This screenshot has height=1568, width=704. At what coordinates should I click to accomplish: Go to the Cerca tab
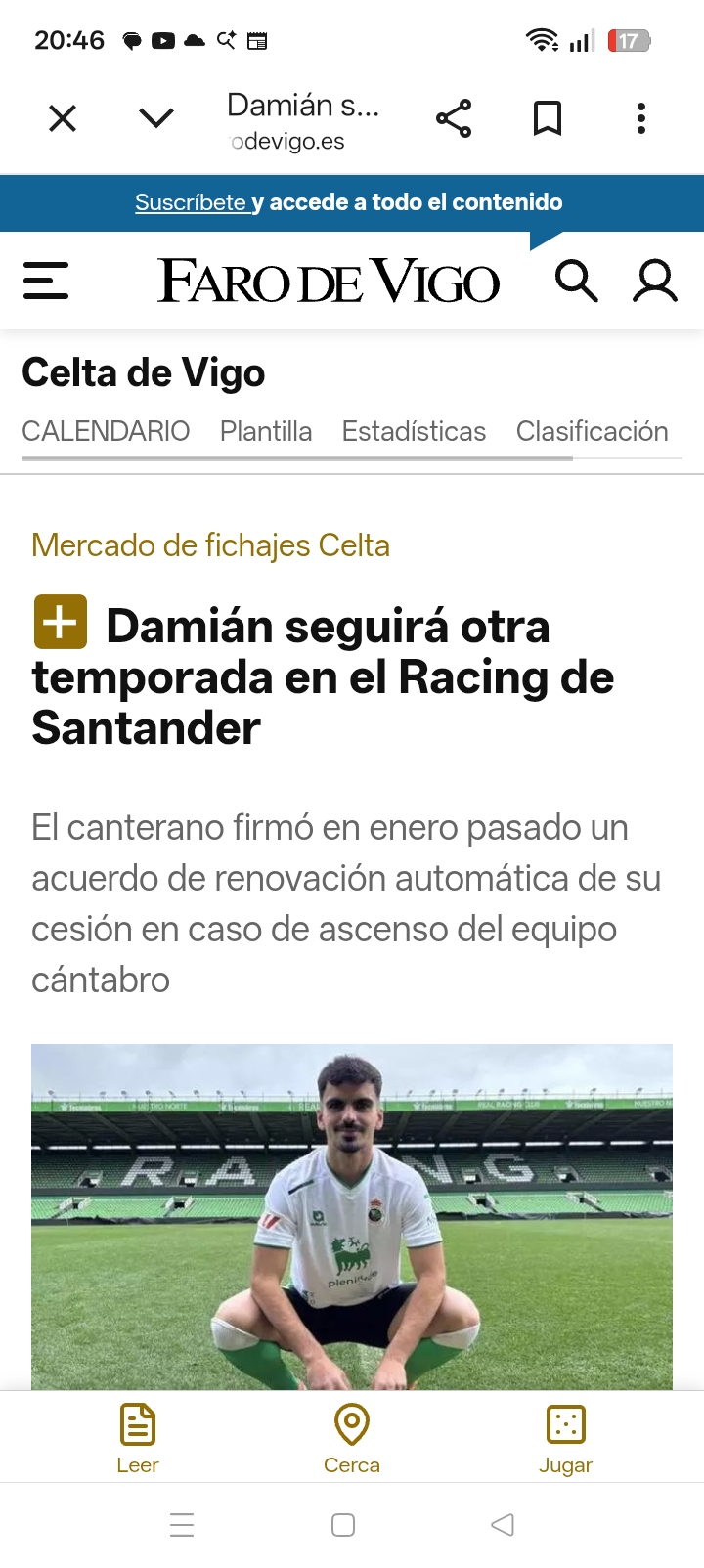(352, 1438)
